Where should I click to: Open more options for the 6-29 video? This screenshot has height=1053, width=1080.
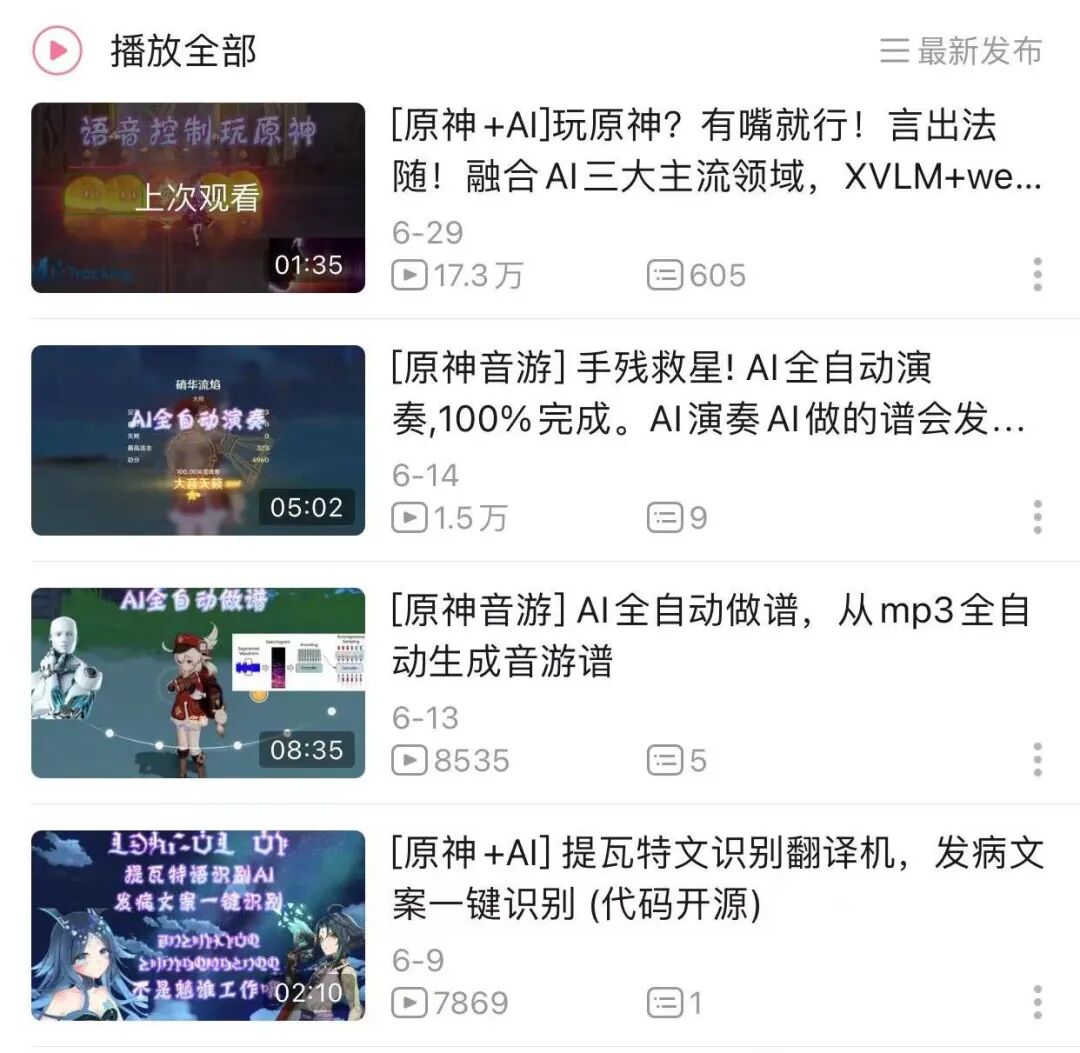[x=1037, y=274]
